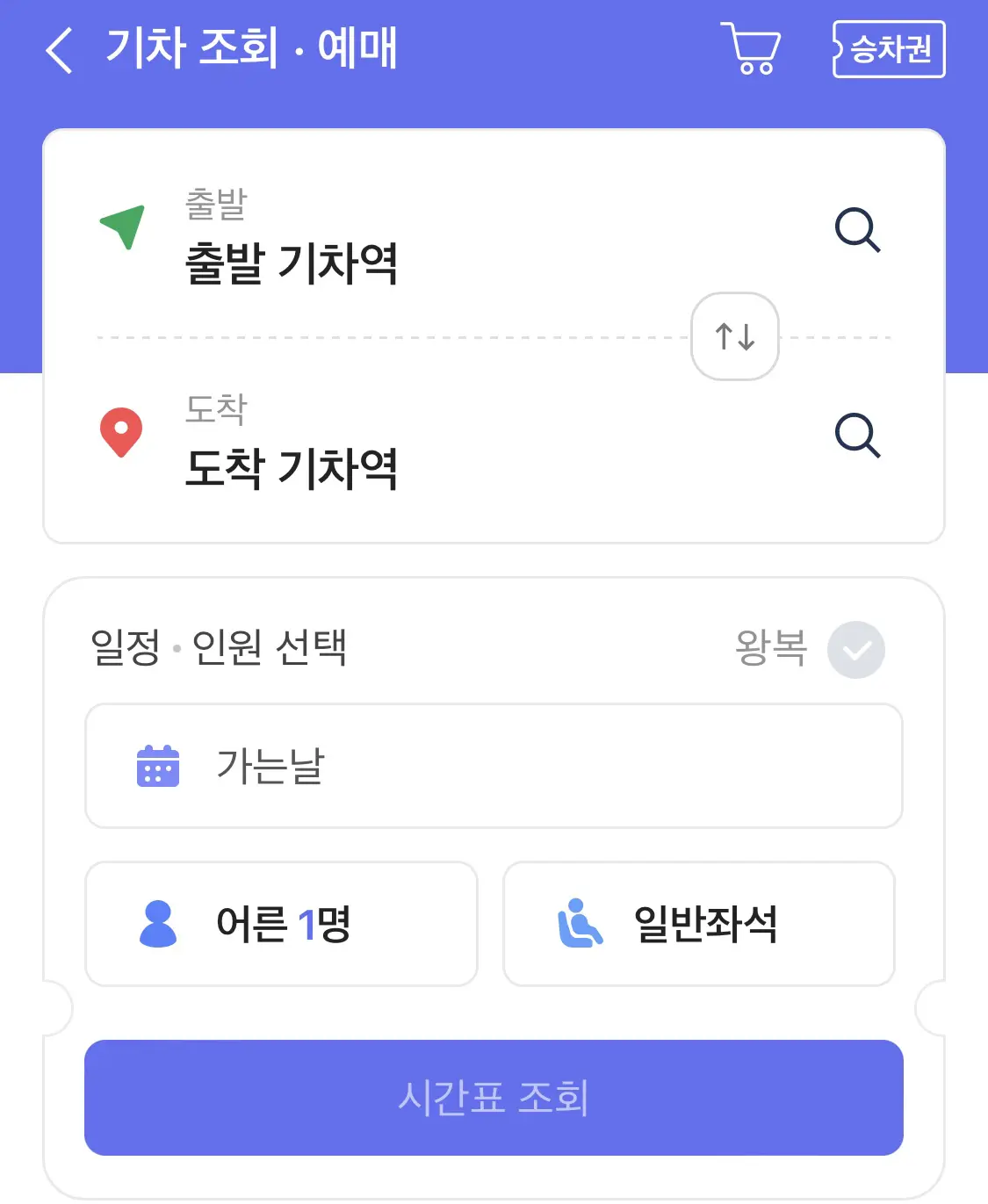Image resolution: width=988 pixels, height=1204 pixels.
Task: Open the 어른 1명 passenger selector
Action: (x=281, y=923)
